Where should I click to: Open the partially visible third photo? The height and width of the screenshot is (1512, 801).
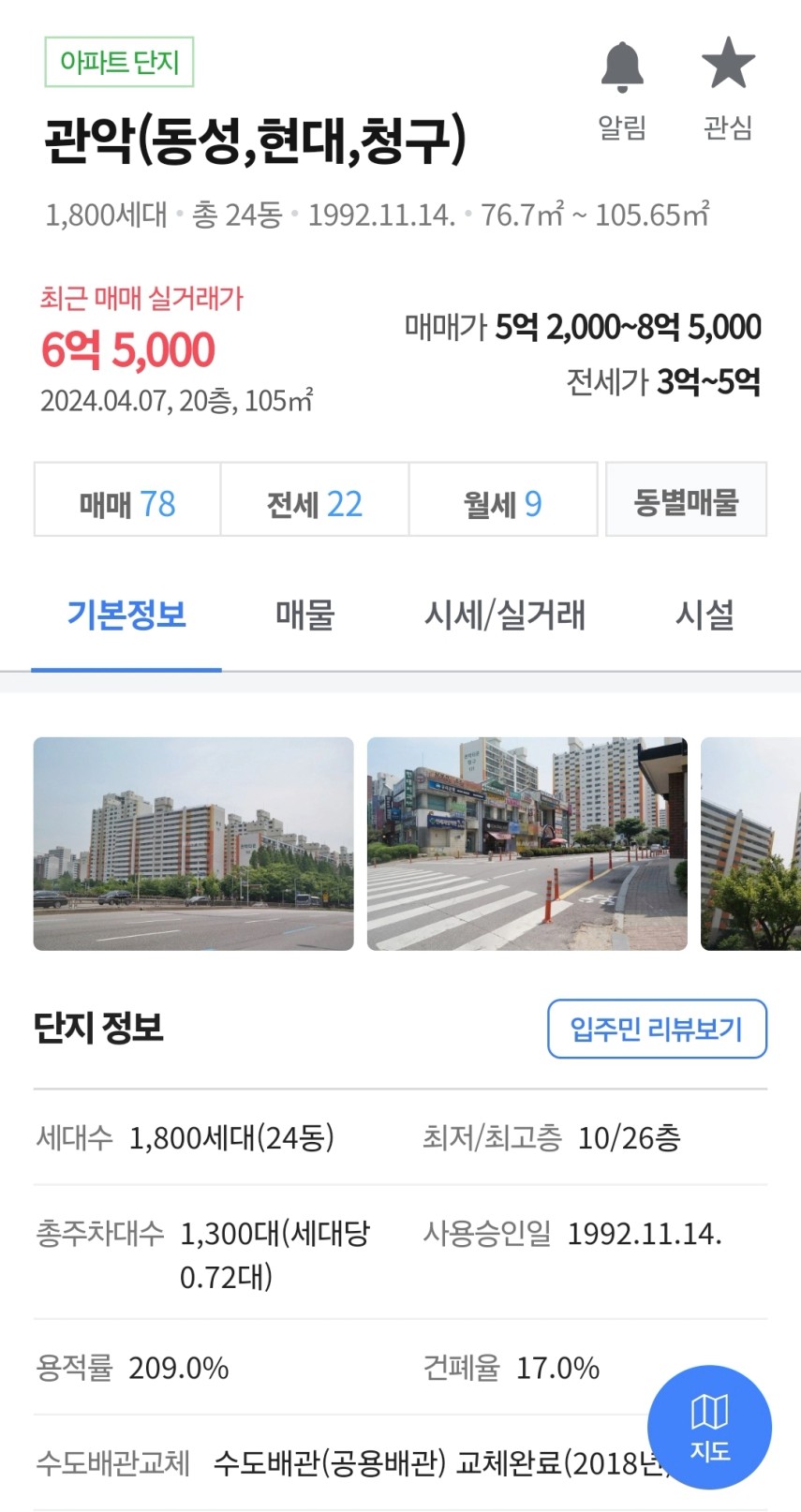(x=751, y=843)
